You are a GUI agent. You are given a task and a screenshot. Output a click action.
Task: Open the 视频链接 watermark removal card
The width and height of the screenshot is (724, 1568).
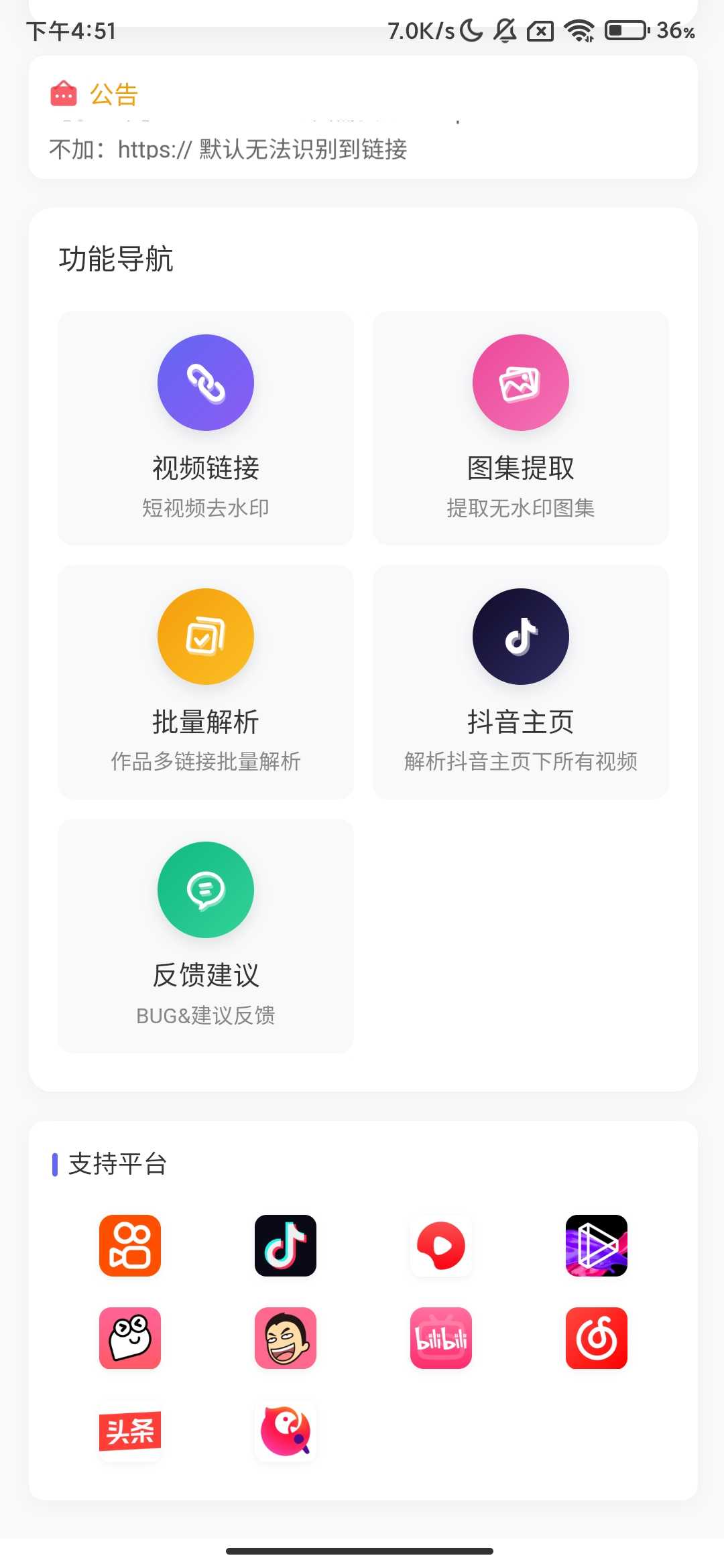[x=206, y=428]
